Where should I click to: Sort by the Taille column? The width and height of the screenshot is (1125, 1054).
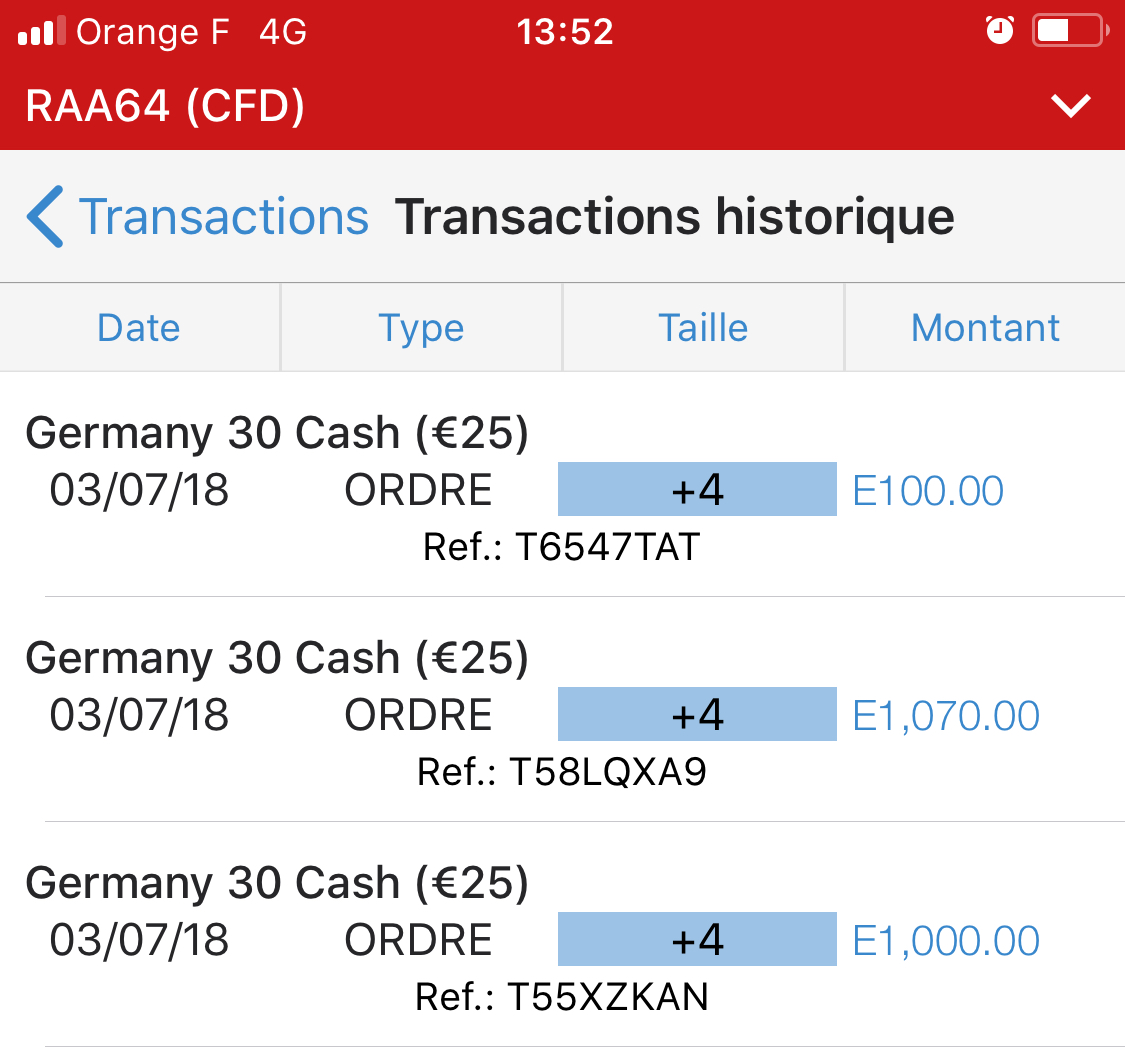point(703,328)
